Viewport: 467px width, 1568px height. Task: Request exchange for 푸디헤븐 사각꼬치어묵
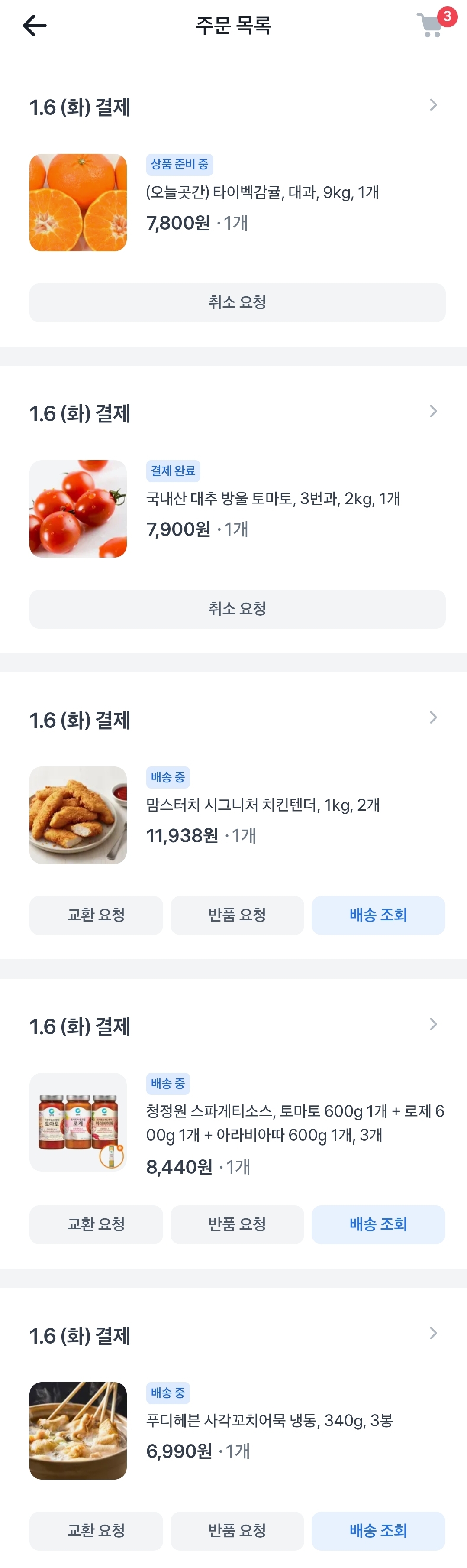[x=96, y=1530]
